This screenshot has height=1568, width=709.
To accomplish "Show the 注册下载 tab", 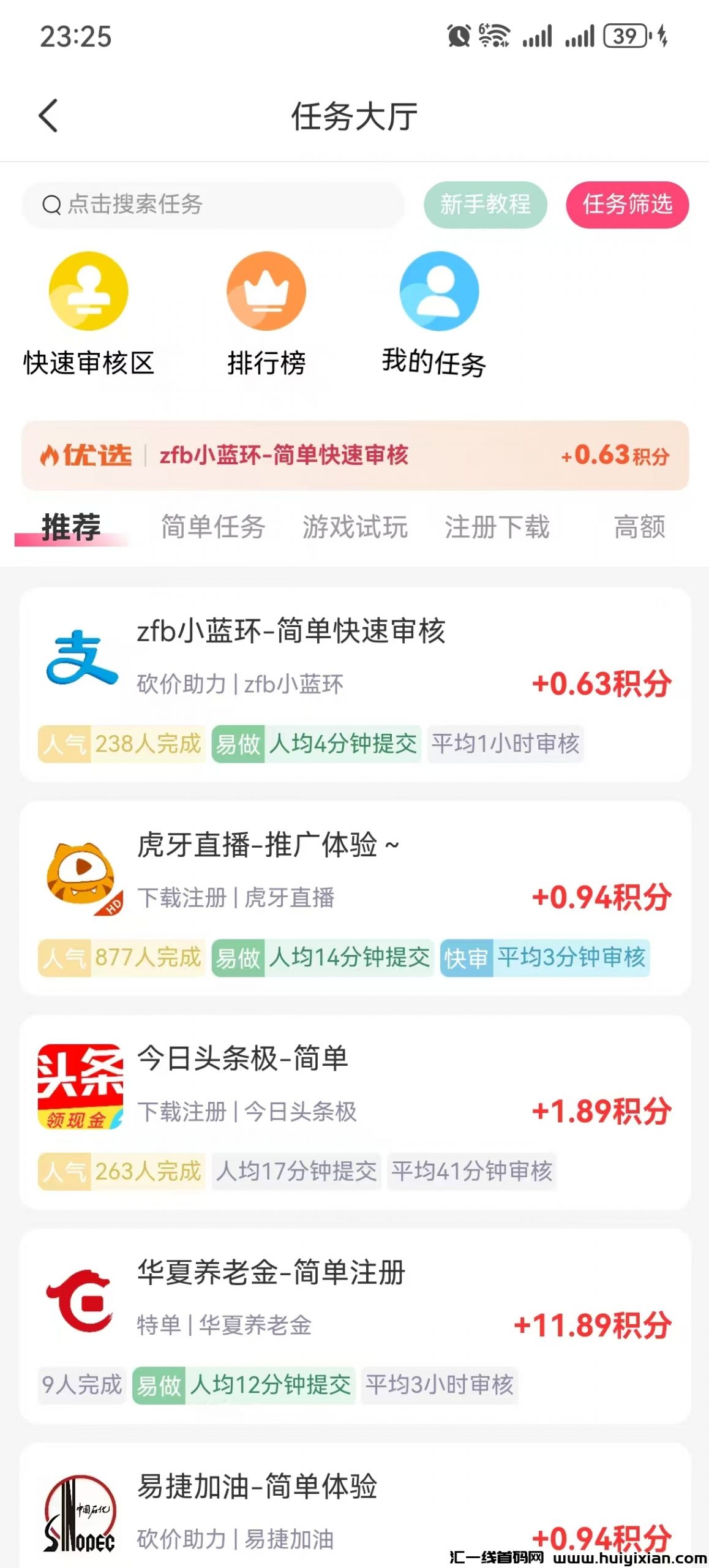I will (x=497, y=527).
